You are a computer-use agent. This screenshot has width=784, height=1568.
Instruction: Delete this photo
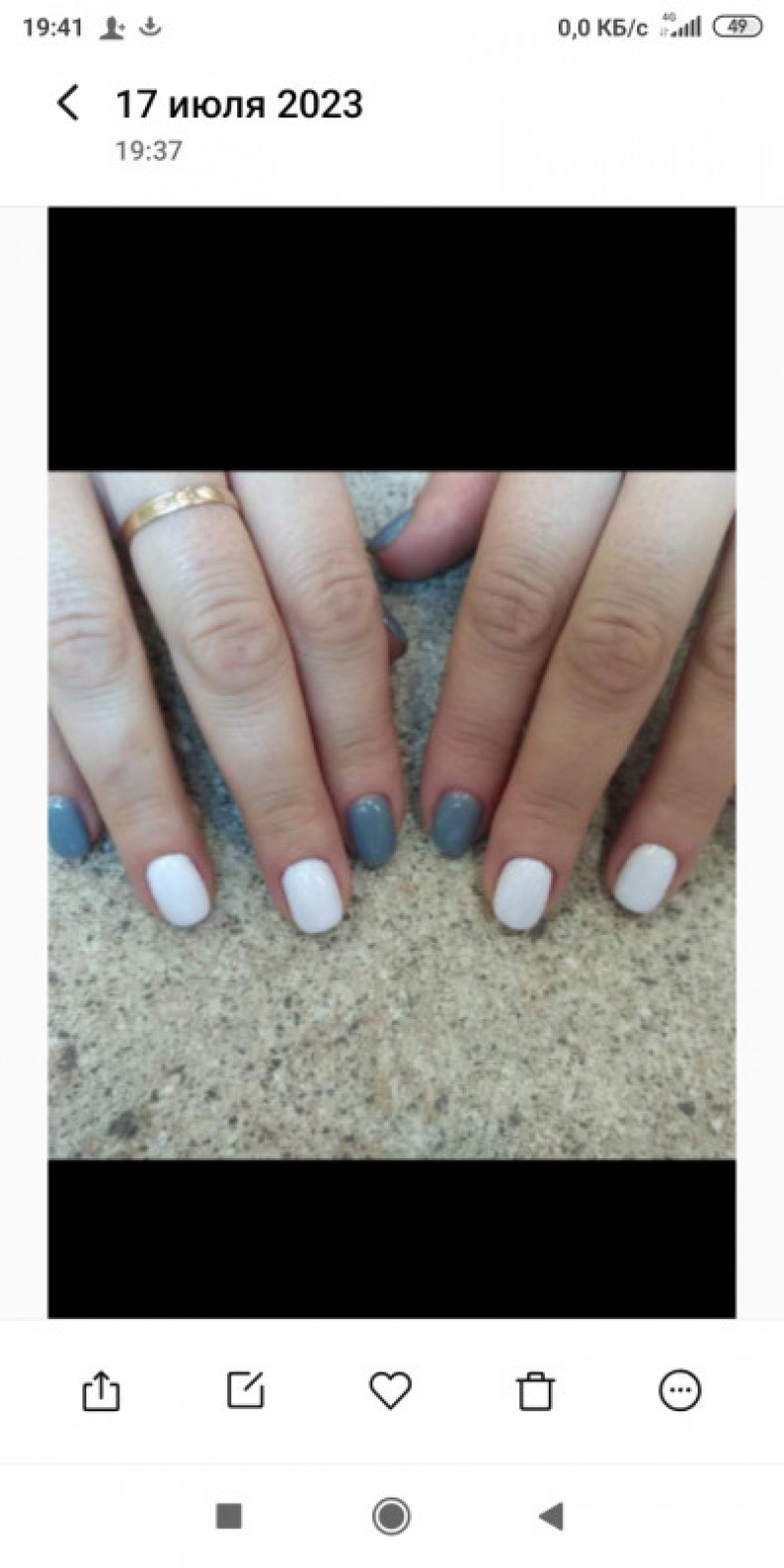[x=535, y=1390]
